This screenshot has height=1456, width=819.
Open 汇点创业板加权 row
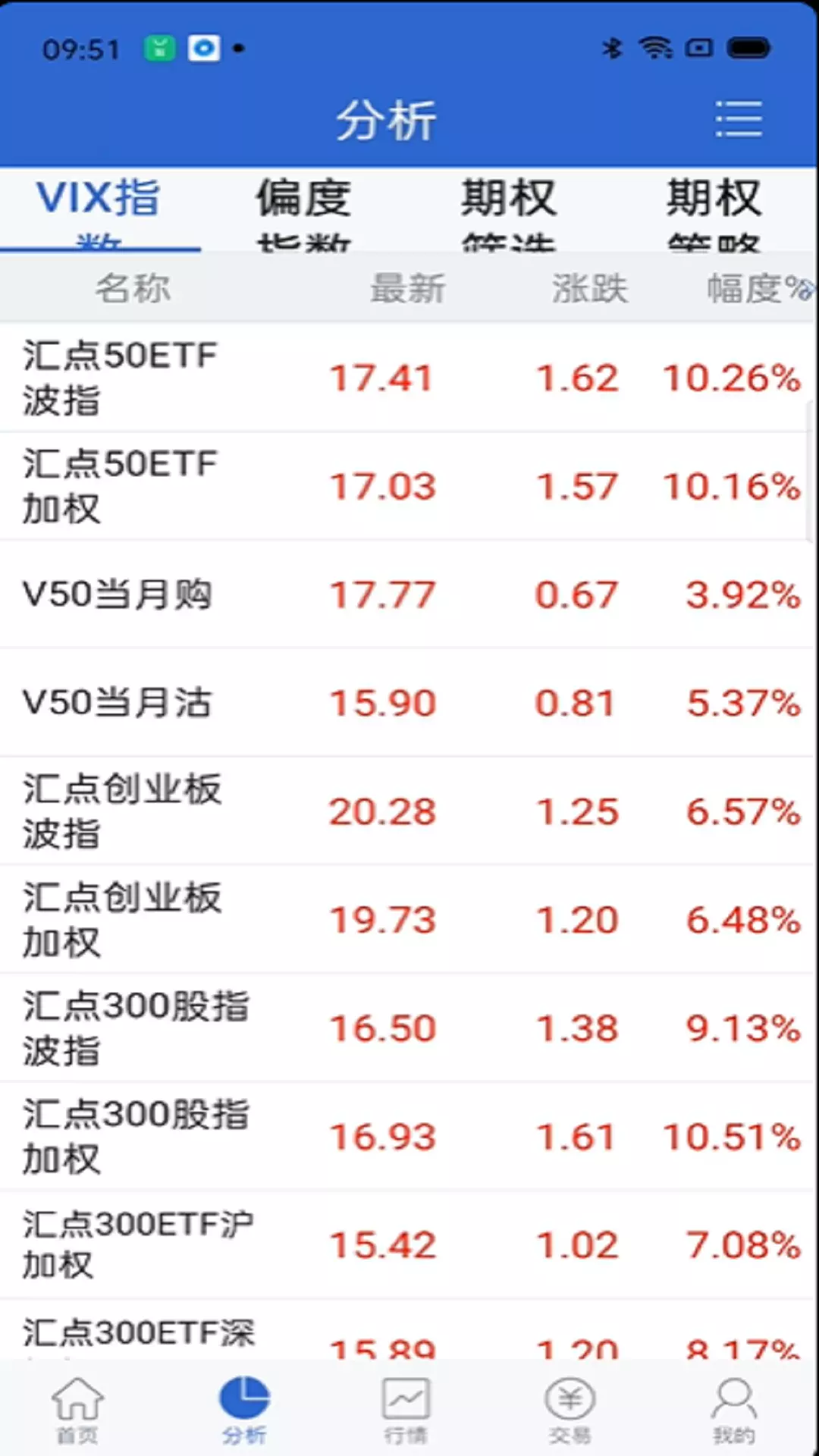tap(408, 920)
